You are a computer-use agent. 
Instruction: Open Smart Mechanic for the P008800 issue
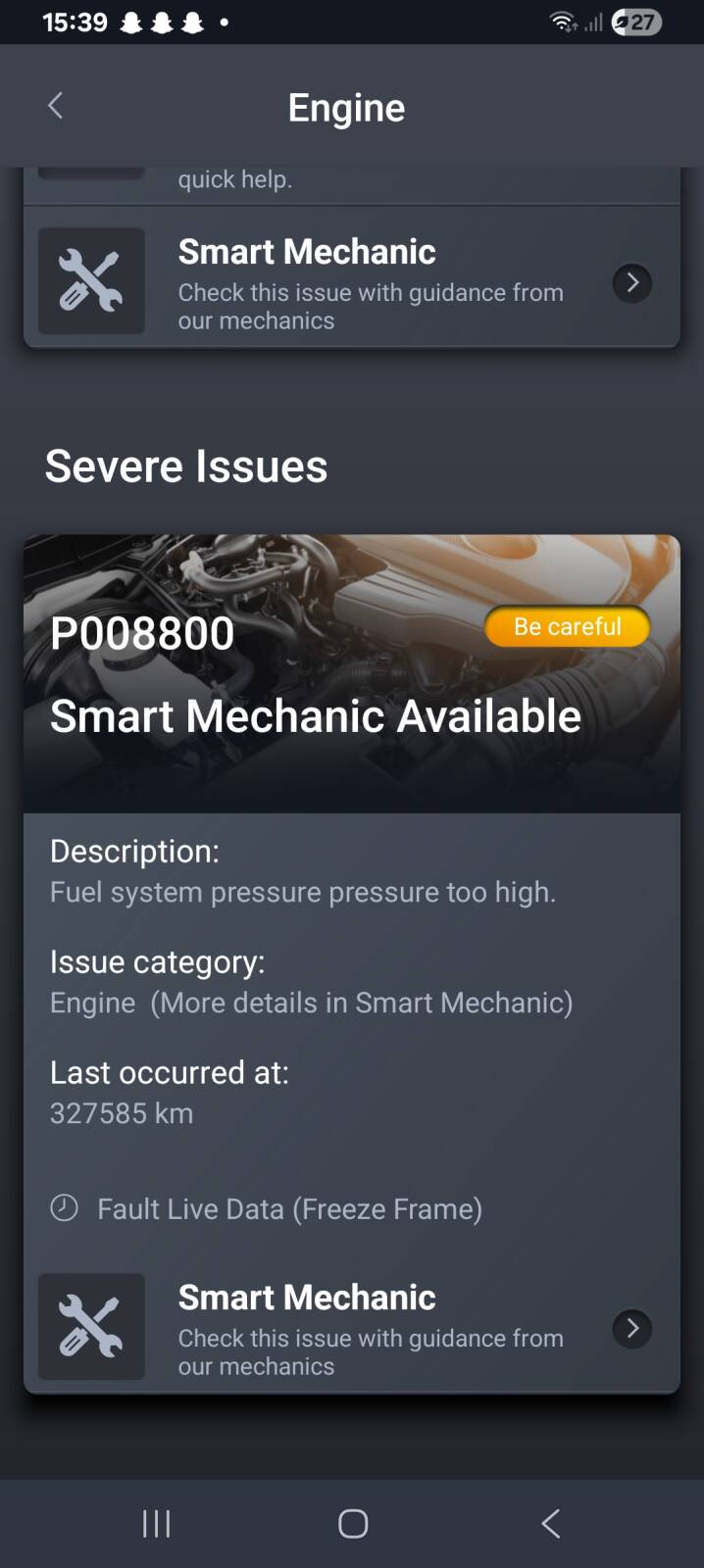(351, 1329)
